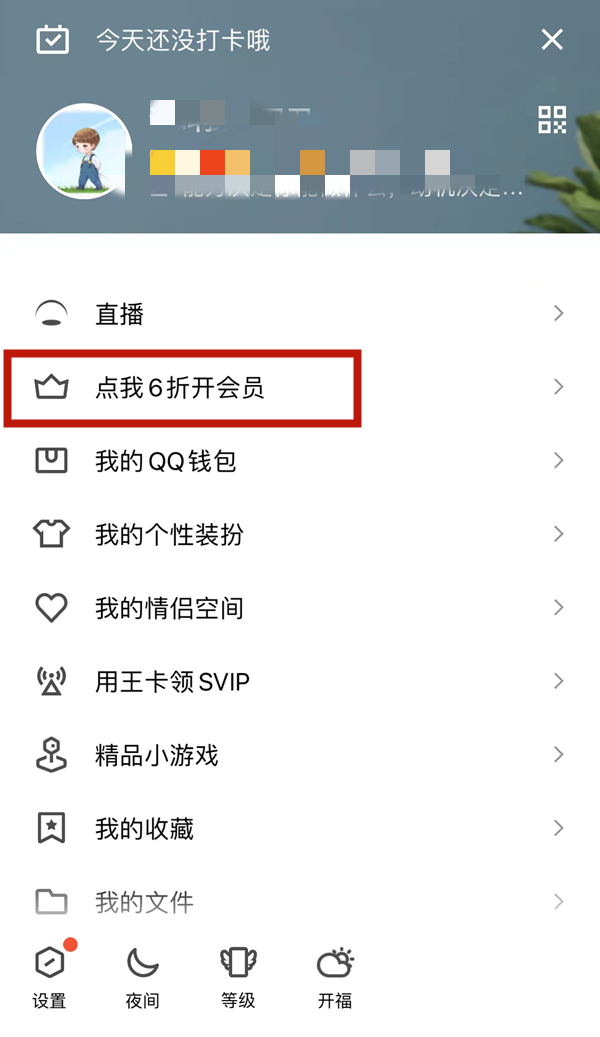View 我的收藏 favorites

(x=300, y=828)
